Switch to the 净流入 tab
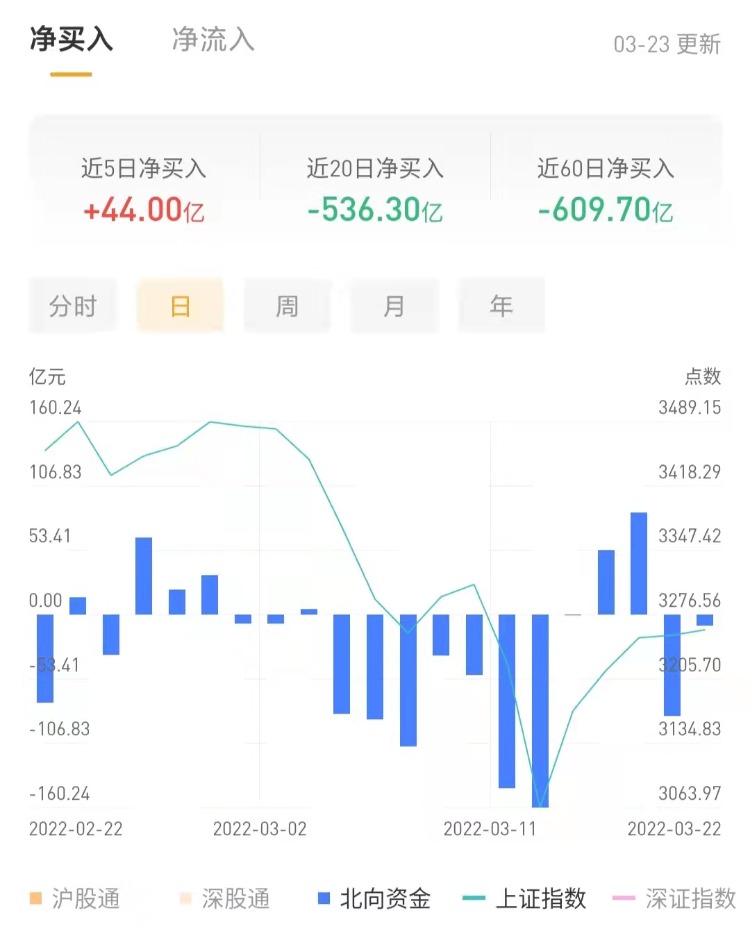The height and width of the screenshot is (940, 750). [x=213, y=41]
